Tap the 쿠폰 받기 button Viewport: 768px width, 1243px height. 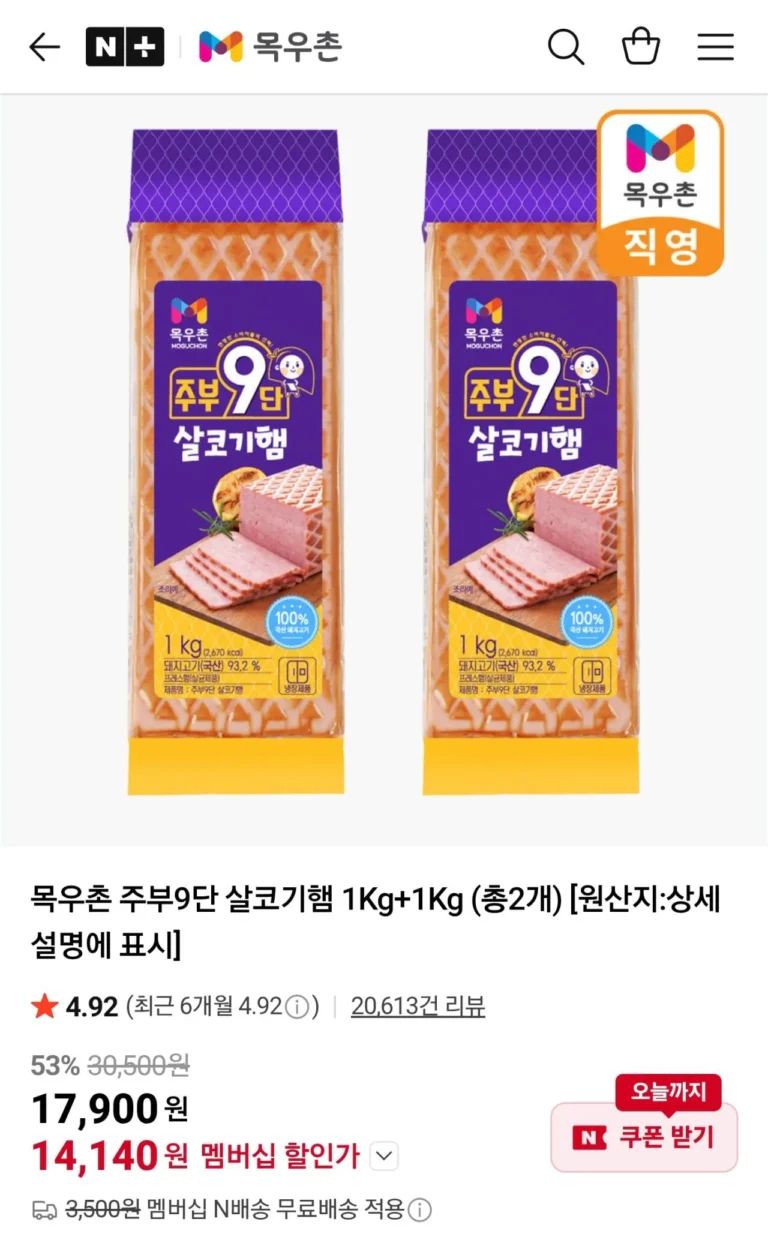(644, 1137)
